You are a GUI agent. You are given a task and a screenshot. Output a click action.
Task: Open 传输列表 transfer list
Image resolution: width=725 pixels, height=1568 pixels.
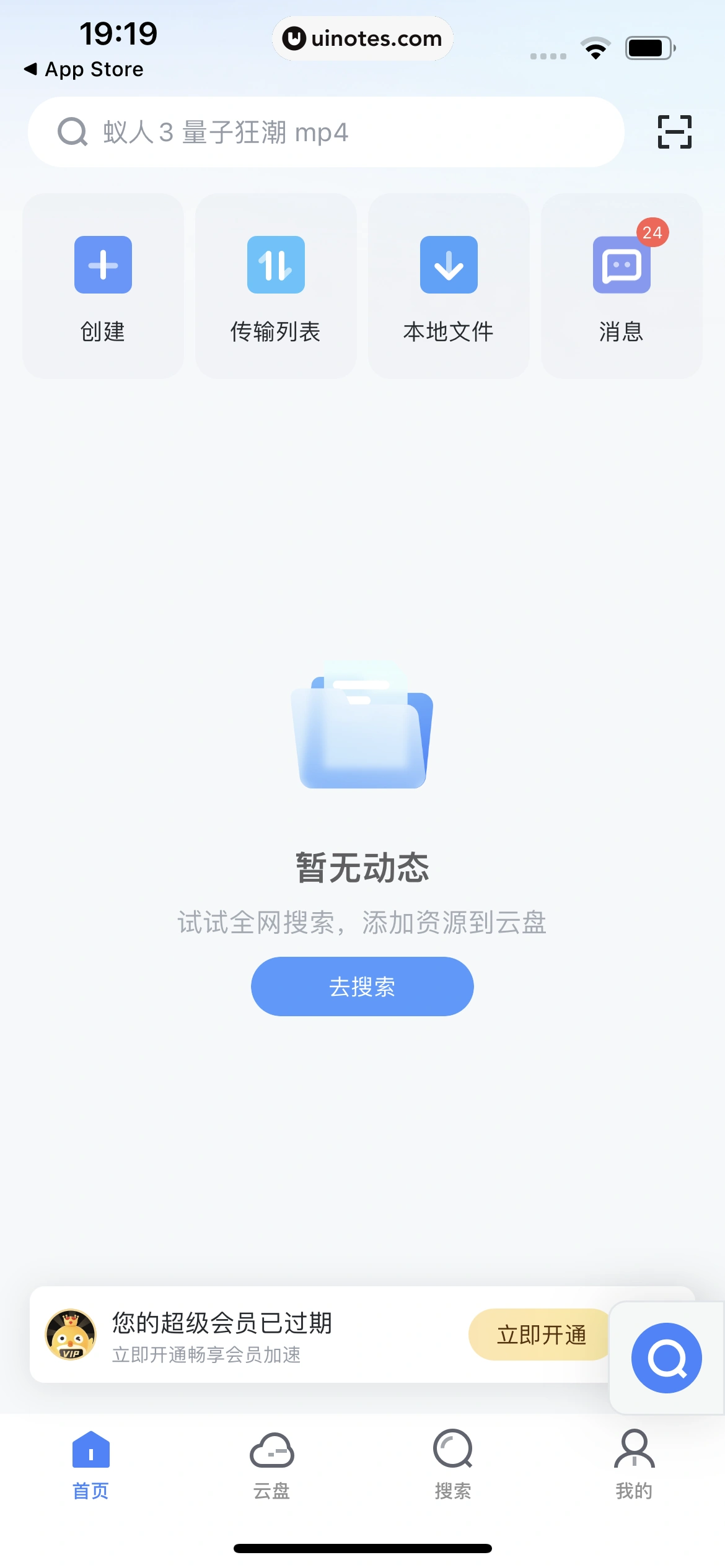click(276, 286)
